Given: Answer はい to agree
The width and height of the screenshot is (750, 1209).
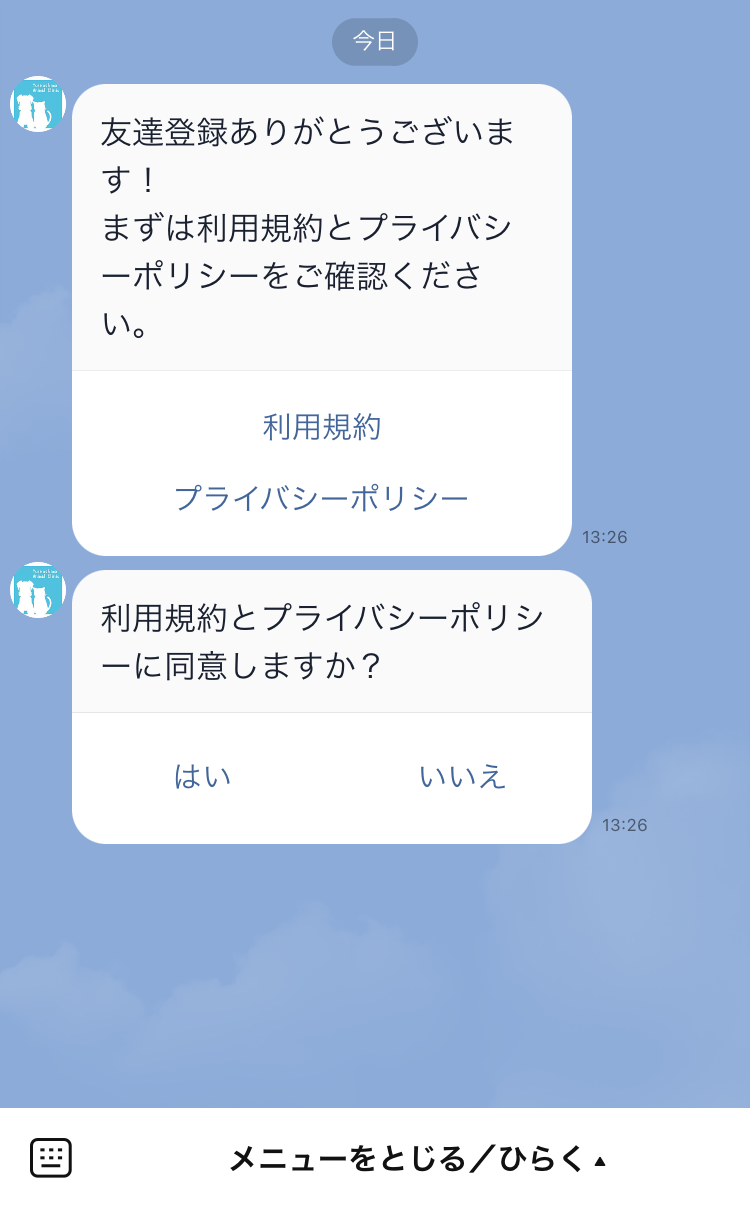Looking at the screenshot, I should coord(203,776).
